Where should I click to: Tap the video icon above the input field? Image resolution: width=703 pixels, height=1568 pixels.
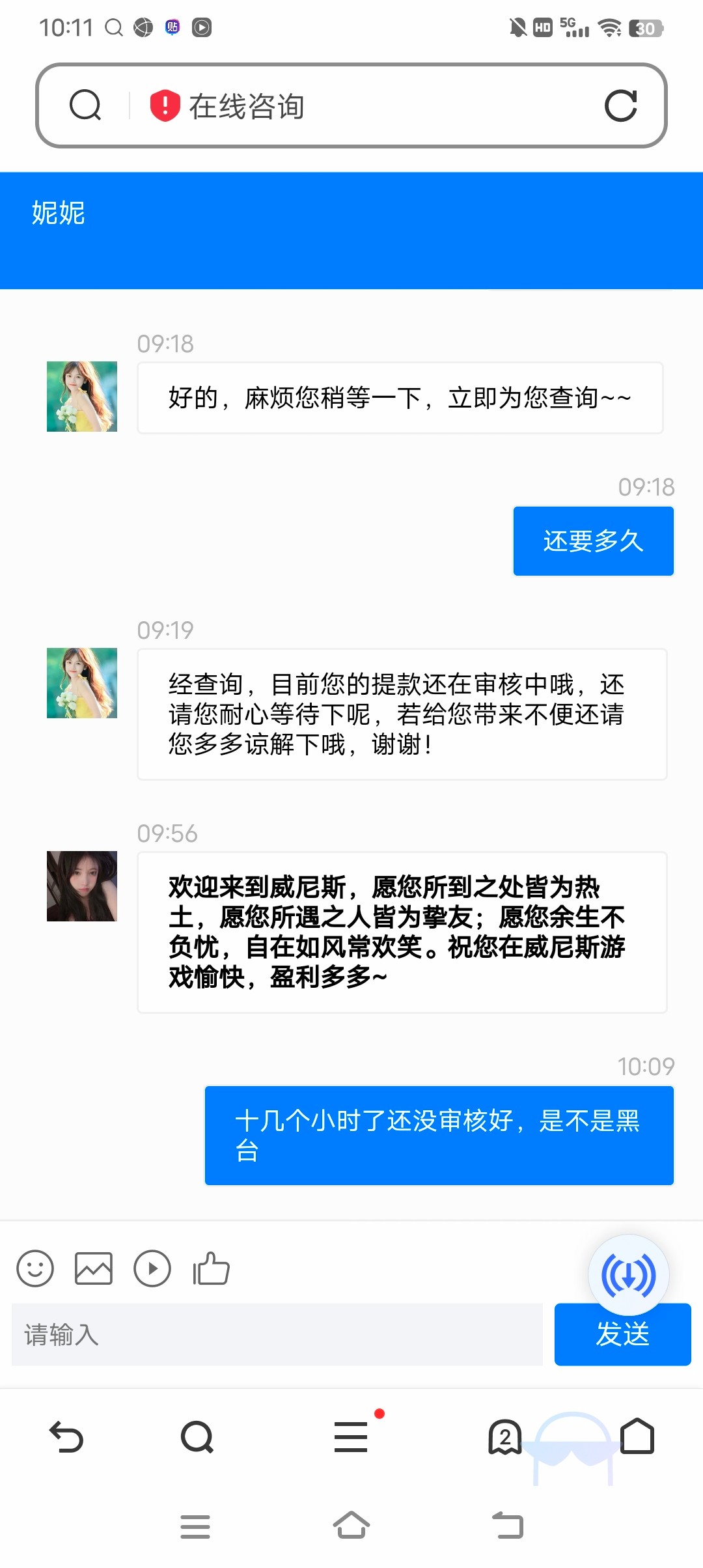coord(152,1268)
